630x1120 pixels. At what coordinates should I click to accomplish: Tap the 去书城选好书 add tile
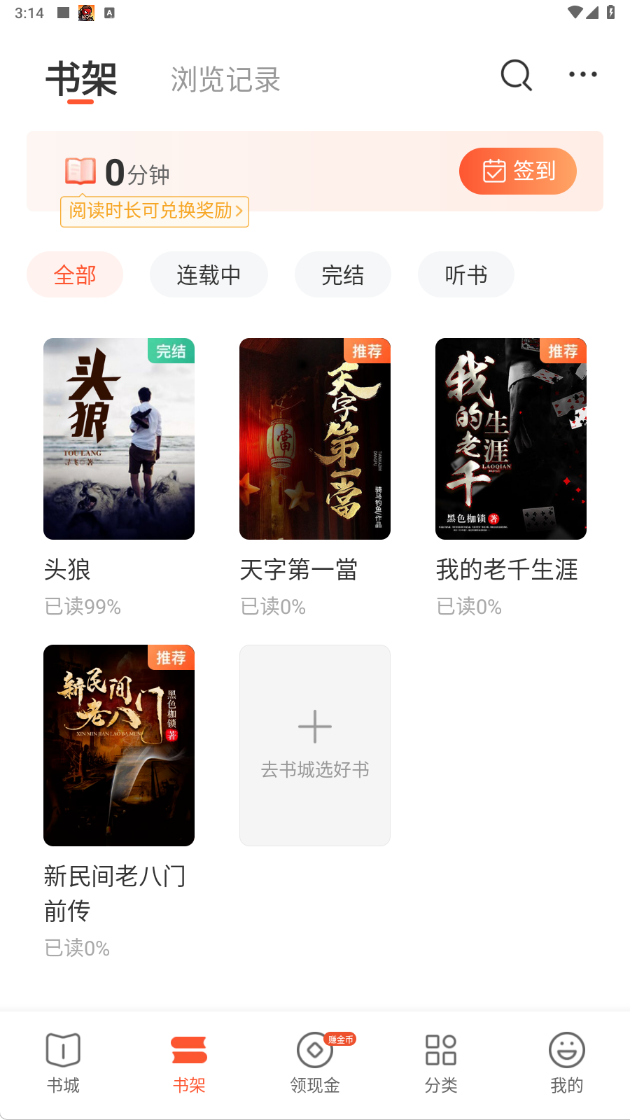coord(315,745)
